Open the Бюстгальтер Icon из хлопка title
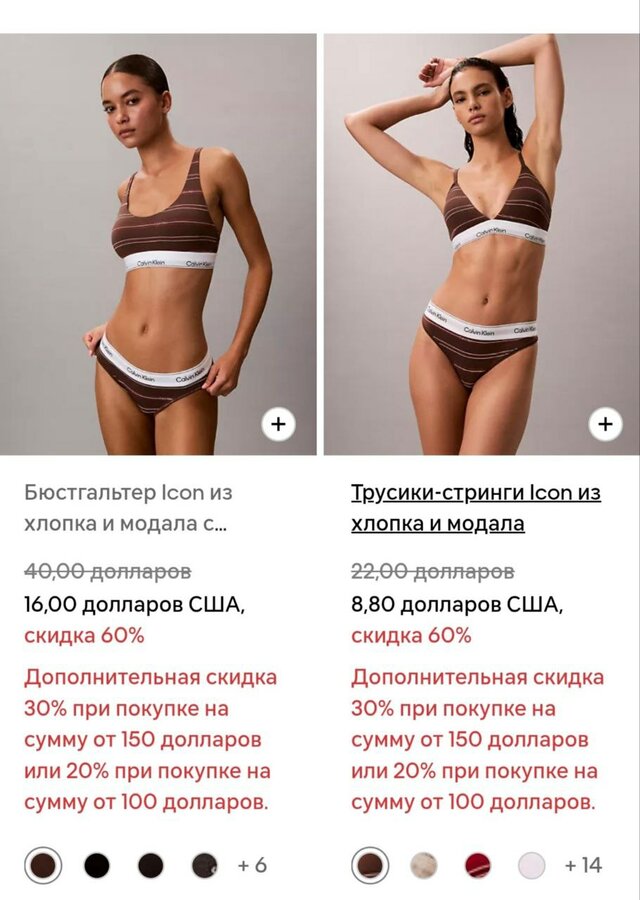Screen dimensions: 640x900 click(x=128, y=508)
